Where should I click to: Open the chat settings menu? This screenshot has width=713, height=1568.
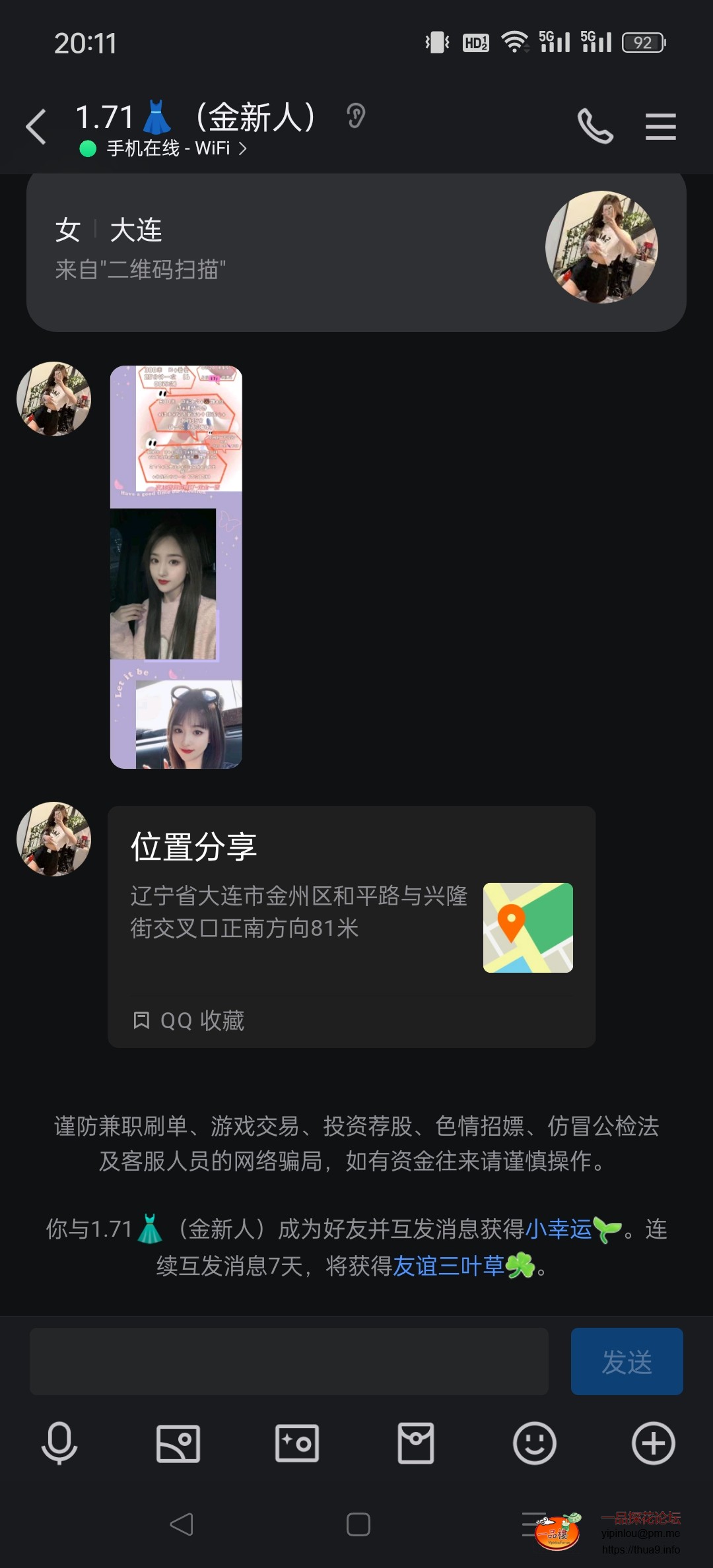(660, 127)
